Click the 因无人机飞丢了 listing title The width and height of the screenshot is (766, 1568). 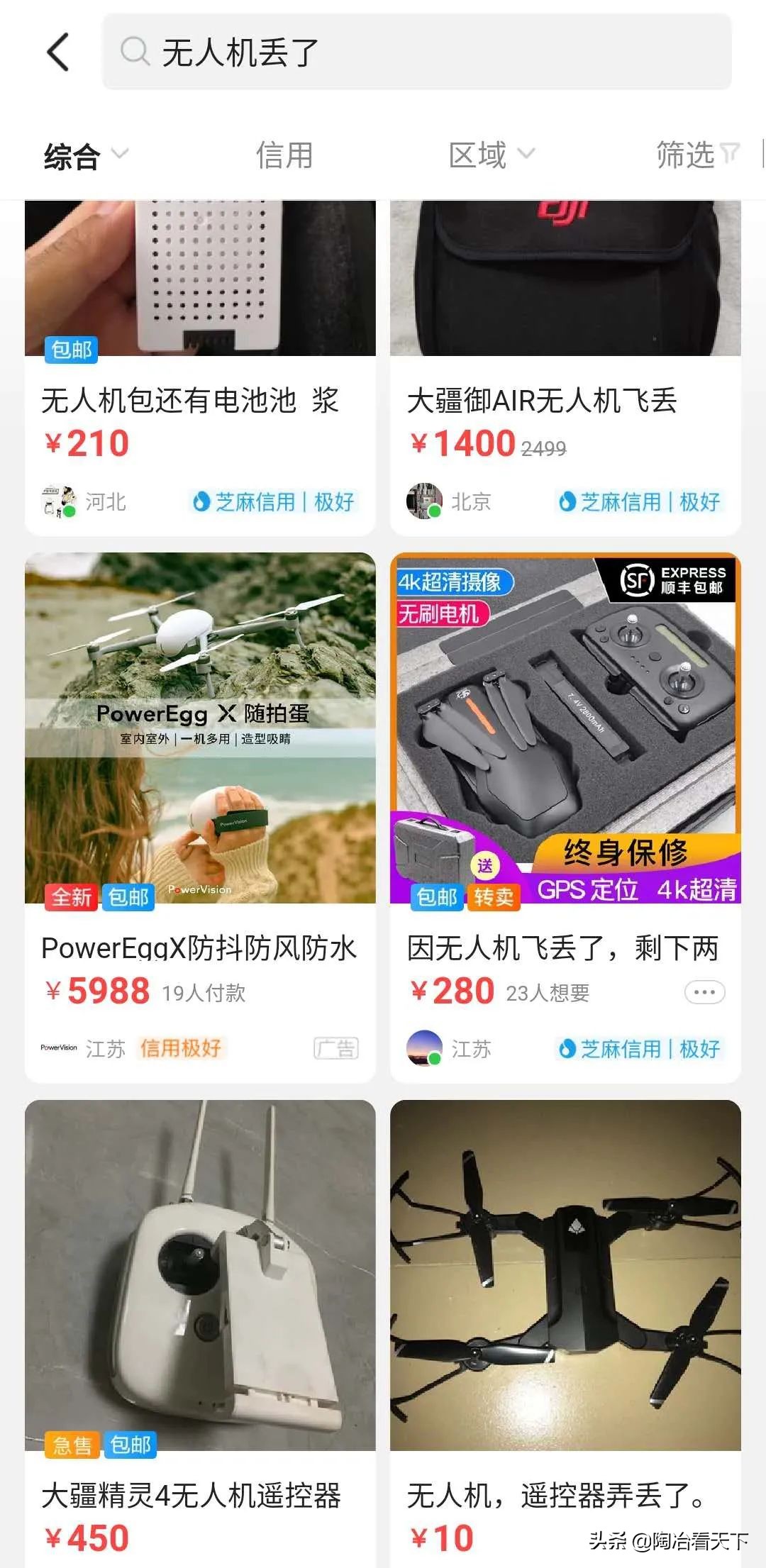564,947
